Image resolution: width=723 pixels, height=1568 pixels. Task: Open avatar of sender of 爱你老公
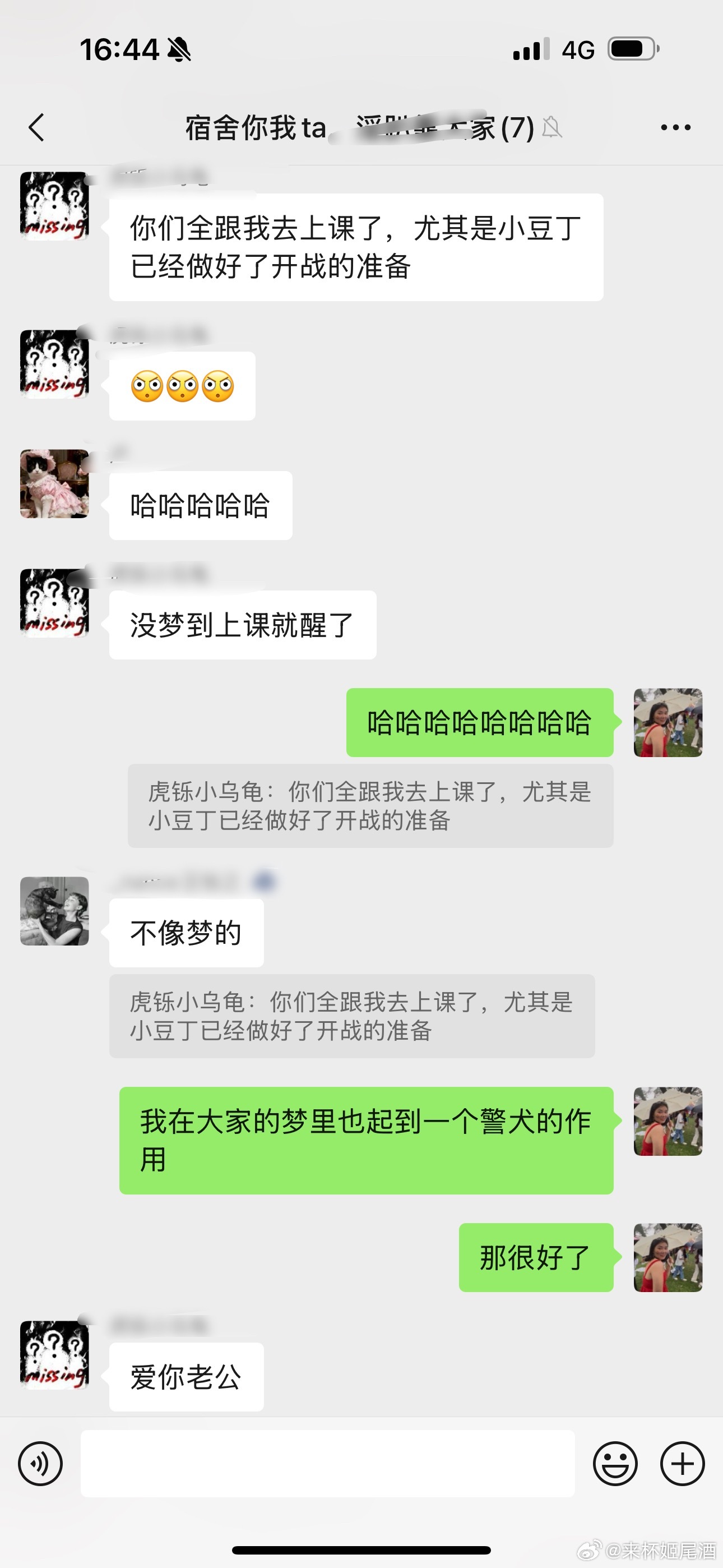(x=54, y=1355)
